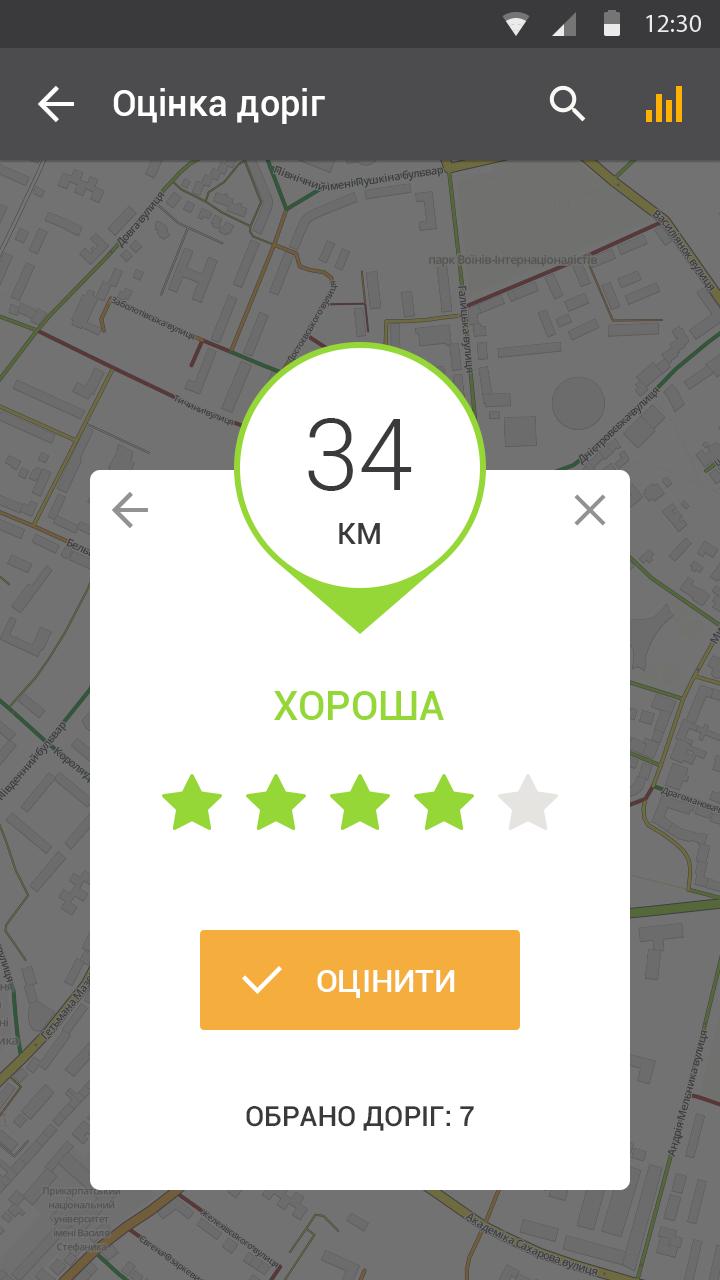Set rating to three stars
Screen dimensions: 720x1280
pyautogui.click(x=360, y=803)
